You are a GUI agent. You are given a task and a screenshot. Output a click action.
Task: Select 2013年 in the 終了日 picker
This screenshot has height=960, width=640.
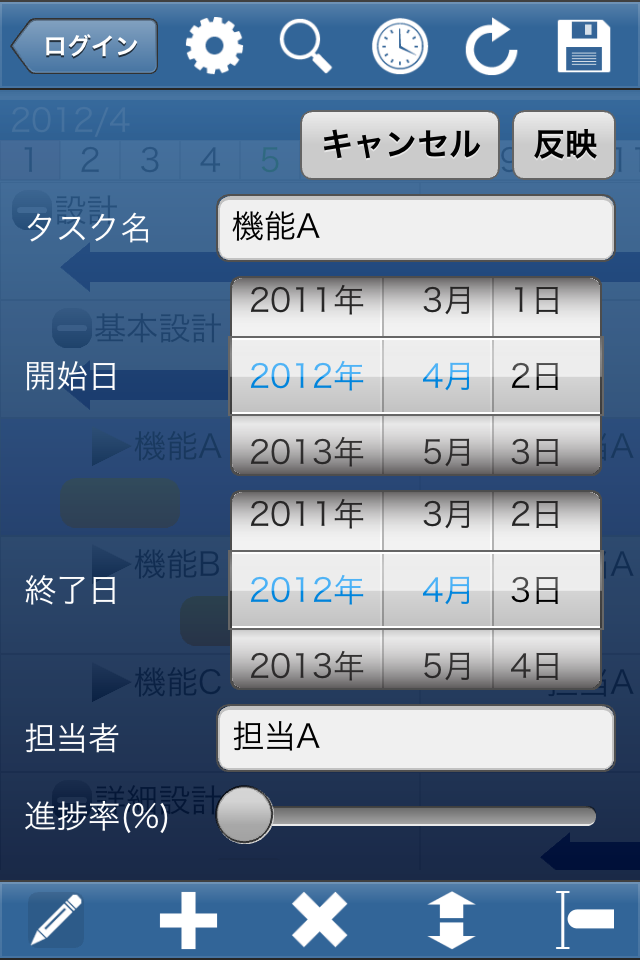[306, 665]
